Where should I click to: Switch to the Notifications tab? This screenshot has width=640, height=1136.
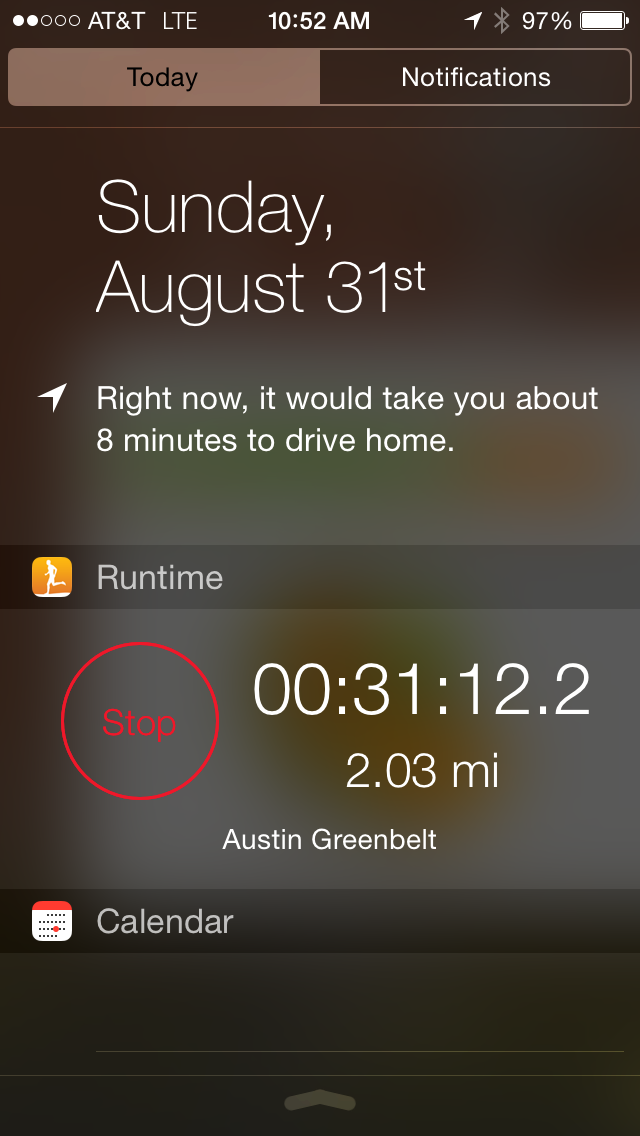click(x=475, y=78)
